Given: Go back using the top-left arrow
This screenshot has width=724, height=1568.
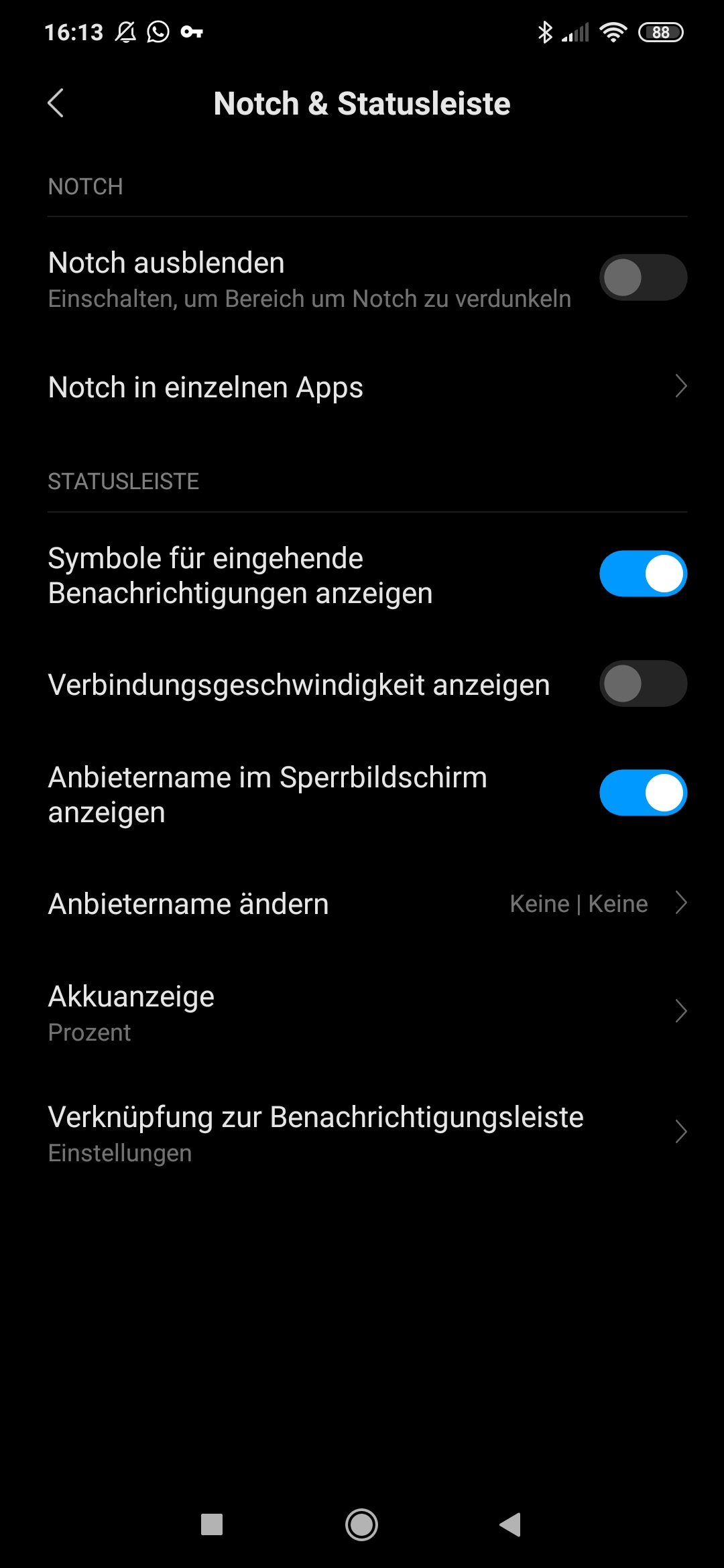Looking at the screenshot, I should tap(56, 104).
